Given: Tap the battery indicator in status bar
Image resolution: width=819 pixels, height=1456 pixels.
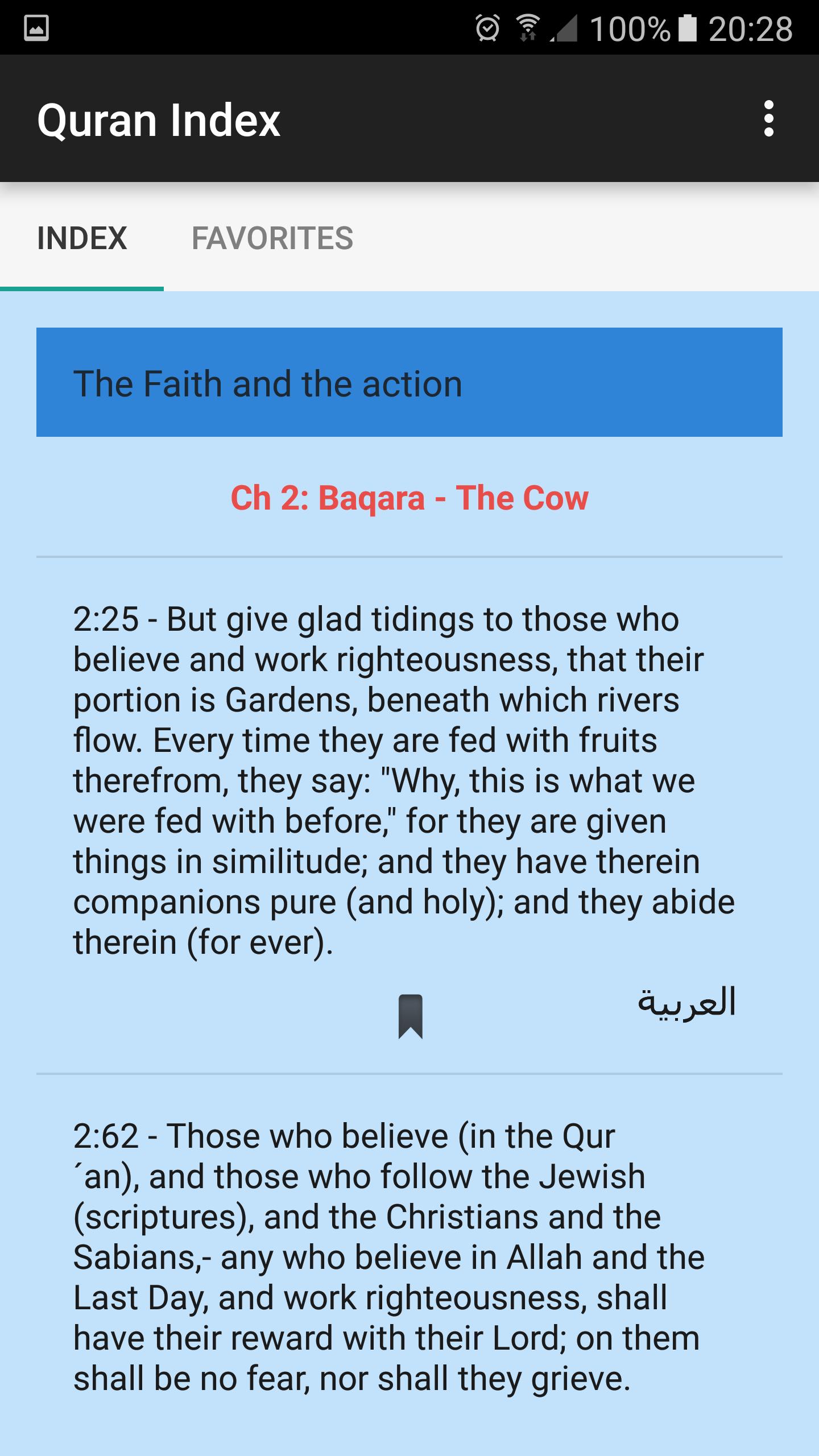Looking at the screenshot, I should [688, 27].
